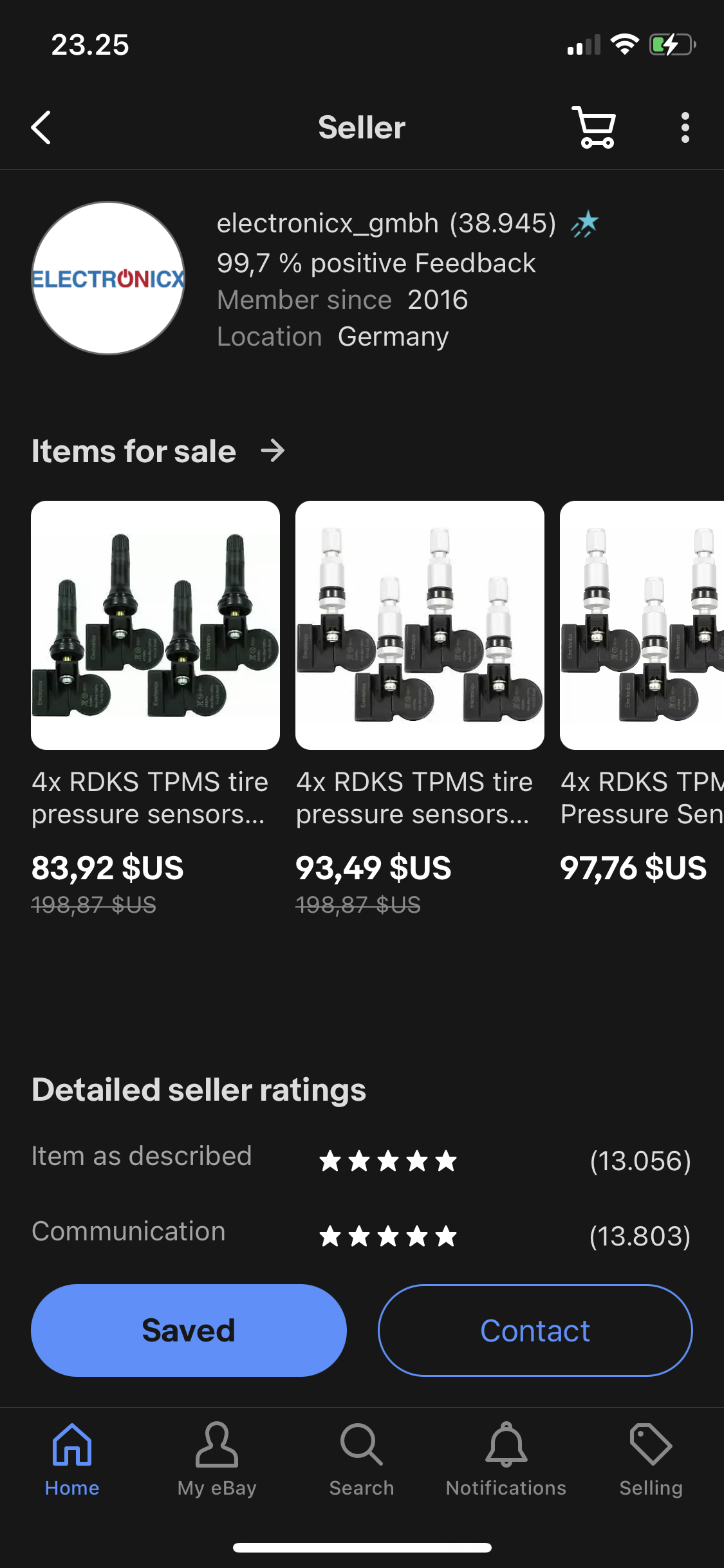Image resolution: width=724 pixels, height=1568 pixels.
Task: Go back from the Seller page
Action: tap(41, 127)
